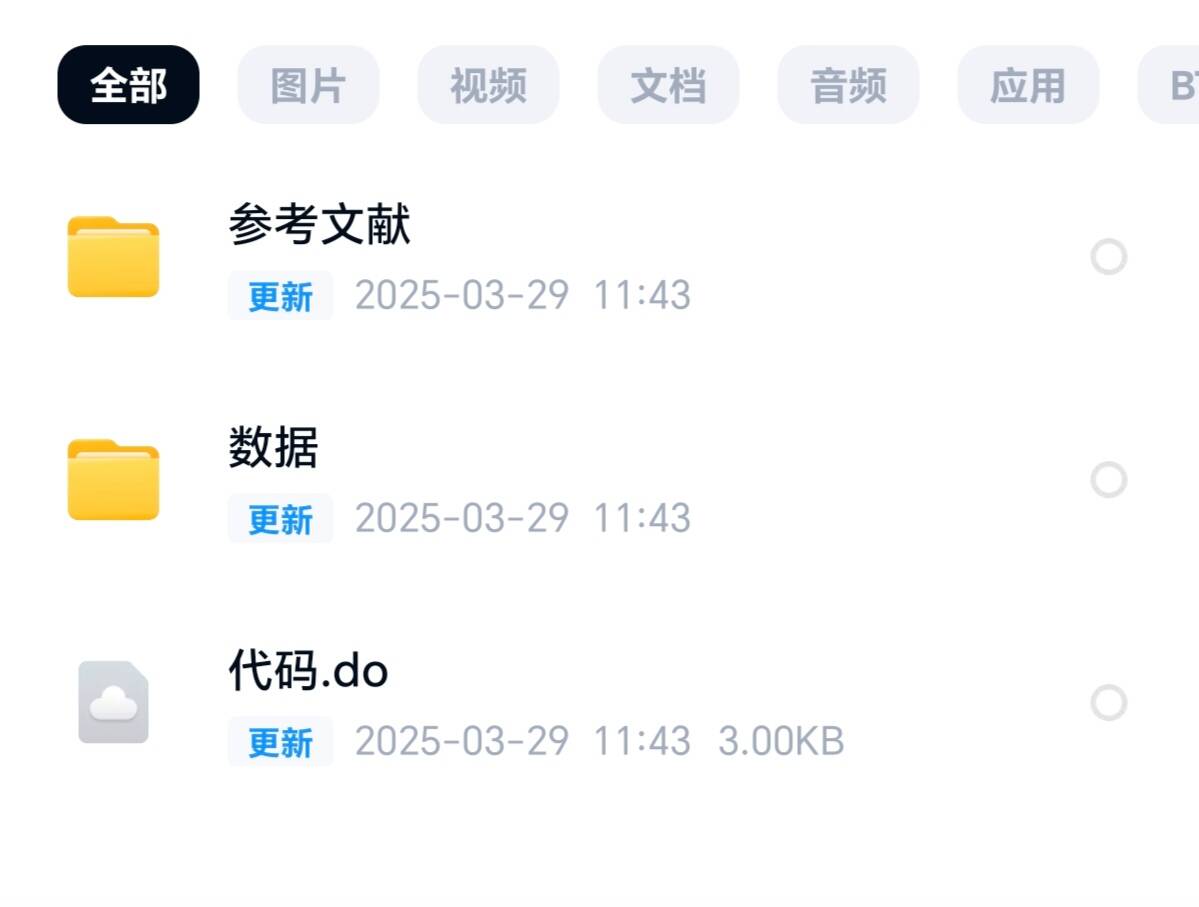Switch to the 图片 filter
The image size is (1199, 907).
coord(308,85)
